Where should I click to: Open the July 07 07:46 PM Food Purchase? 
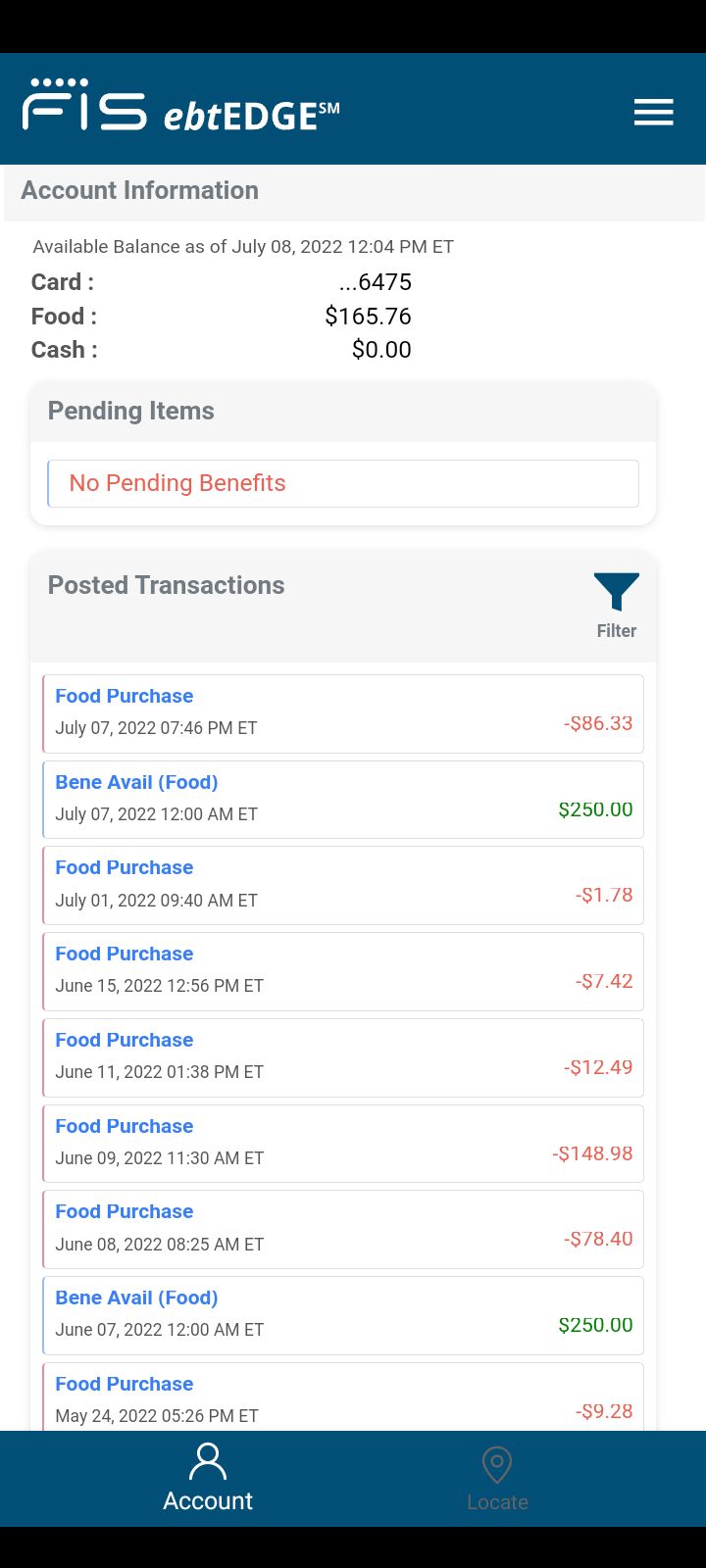(343, 713)
